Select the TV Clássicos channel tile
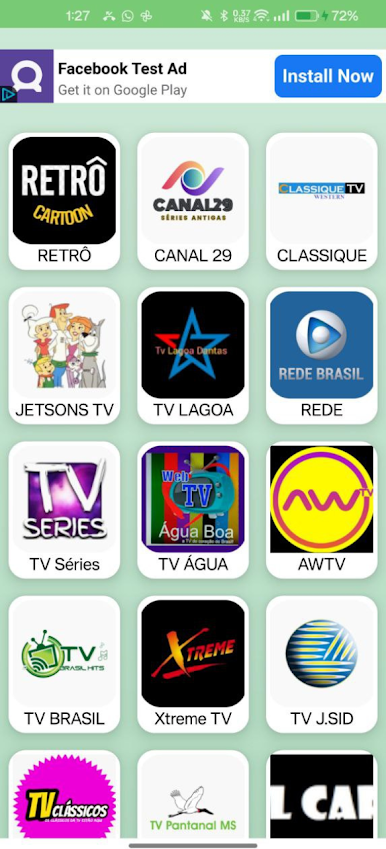The height and width of the screenshot is (849, 386). click(64, 795)
